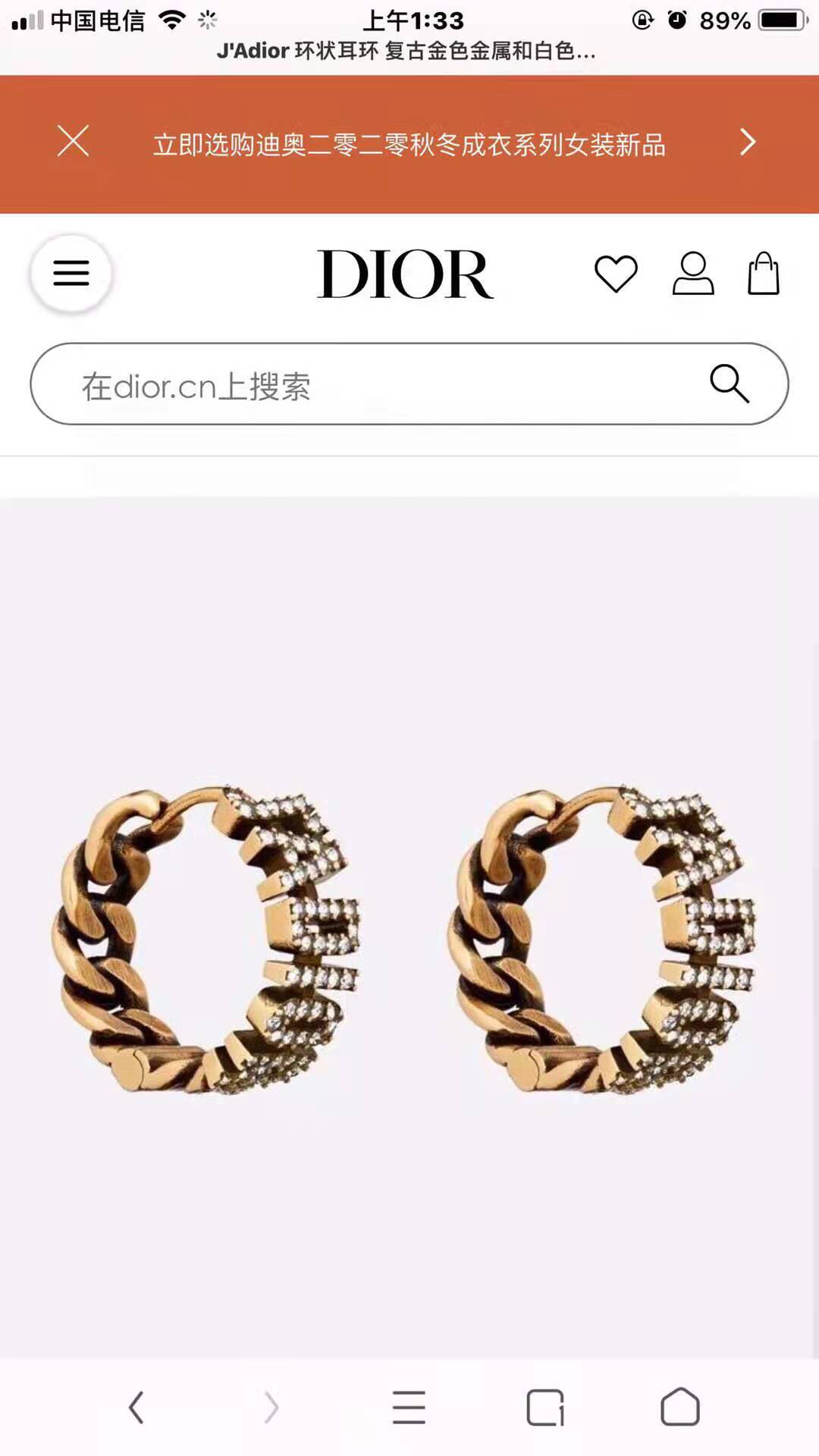
Task: Open the account profile icon
Action: tap(693, 273)
